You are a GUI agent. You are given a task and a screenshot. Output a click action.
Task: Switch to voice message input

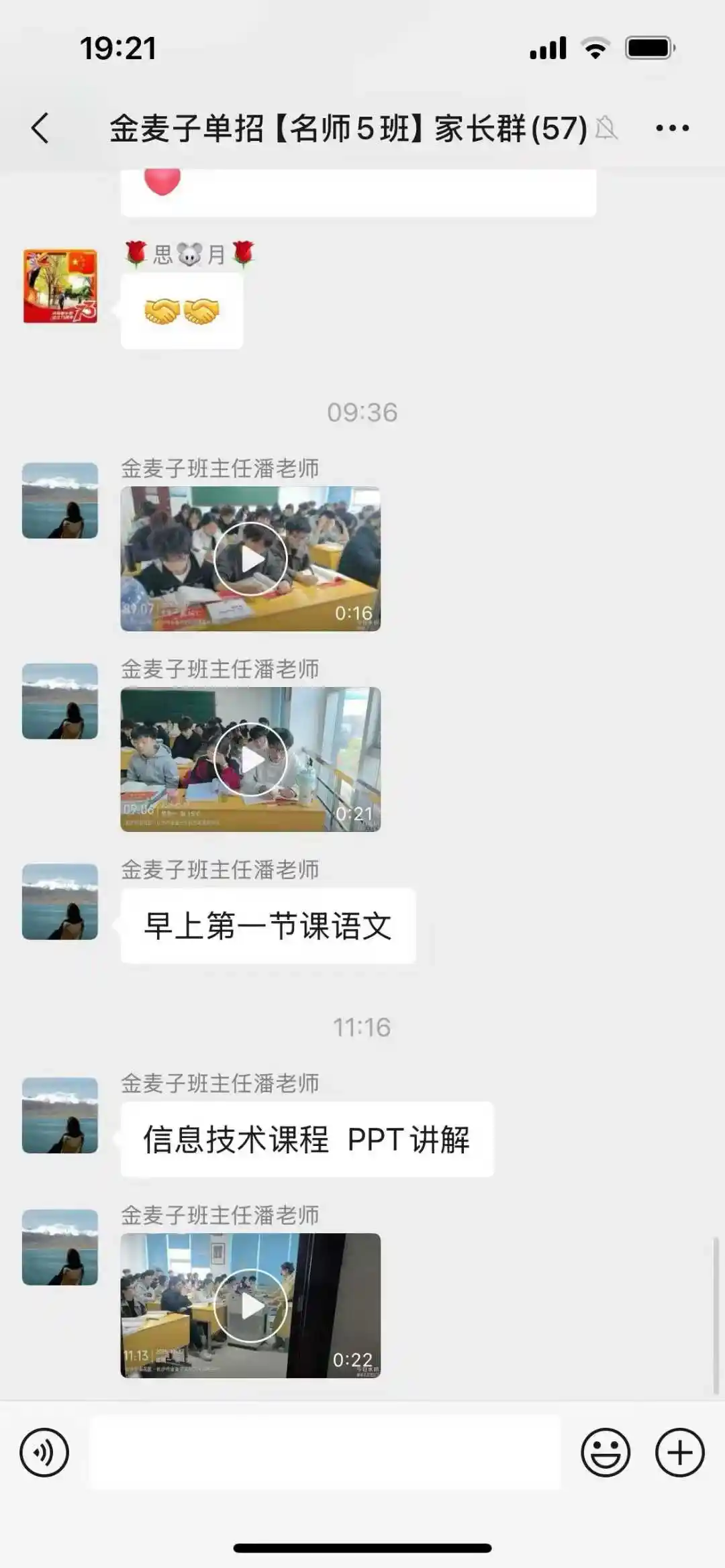click(44, 1453)
